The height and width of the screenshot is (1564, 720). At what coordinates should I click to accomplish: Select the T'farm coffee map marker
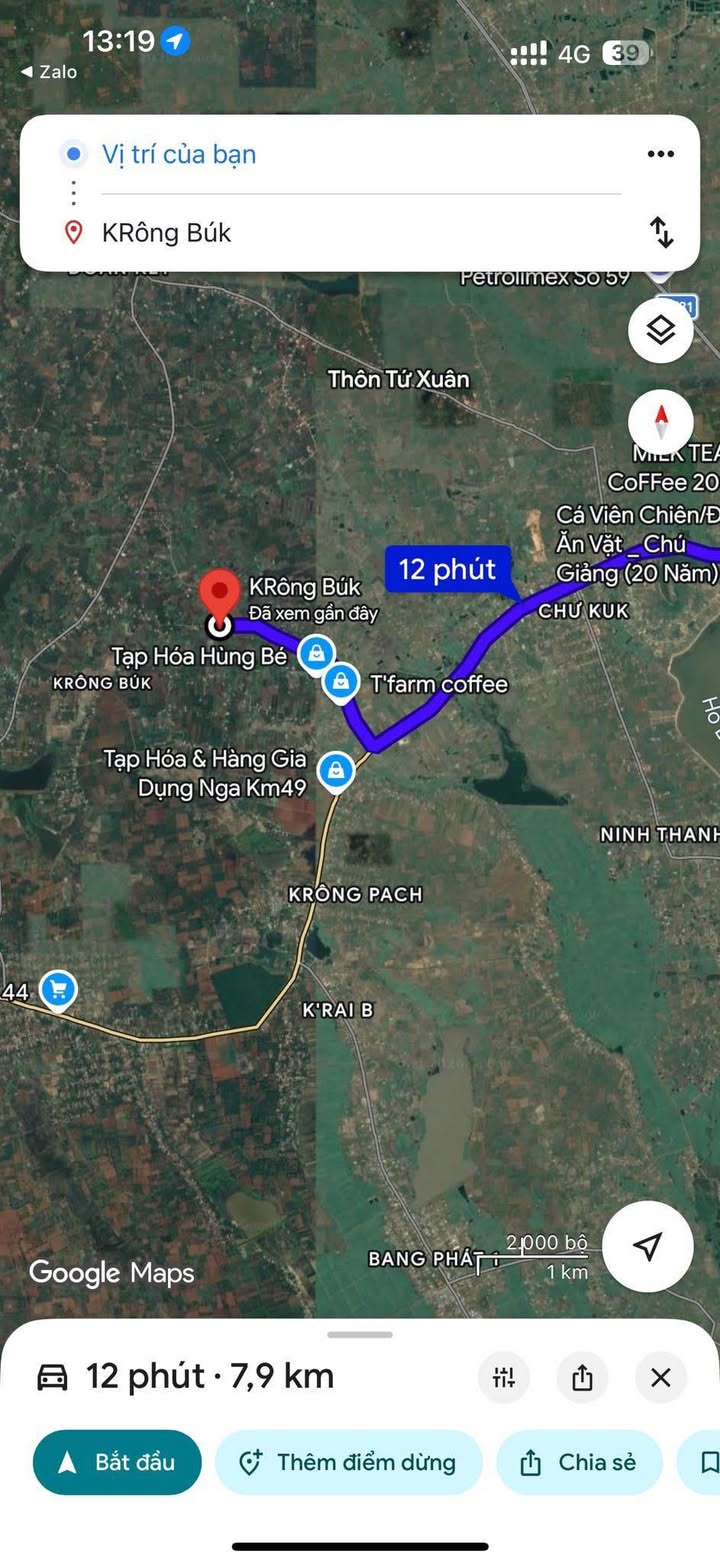tap(341, 683)
